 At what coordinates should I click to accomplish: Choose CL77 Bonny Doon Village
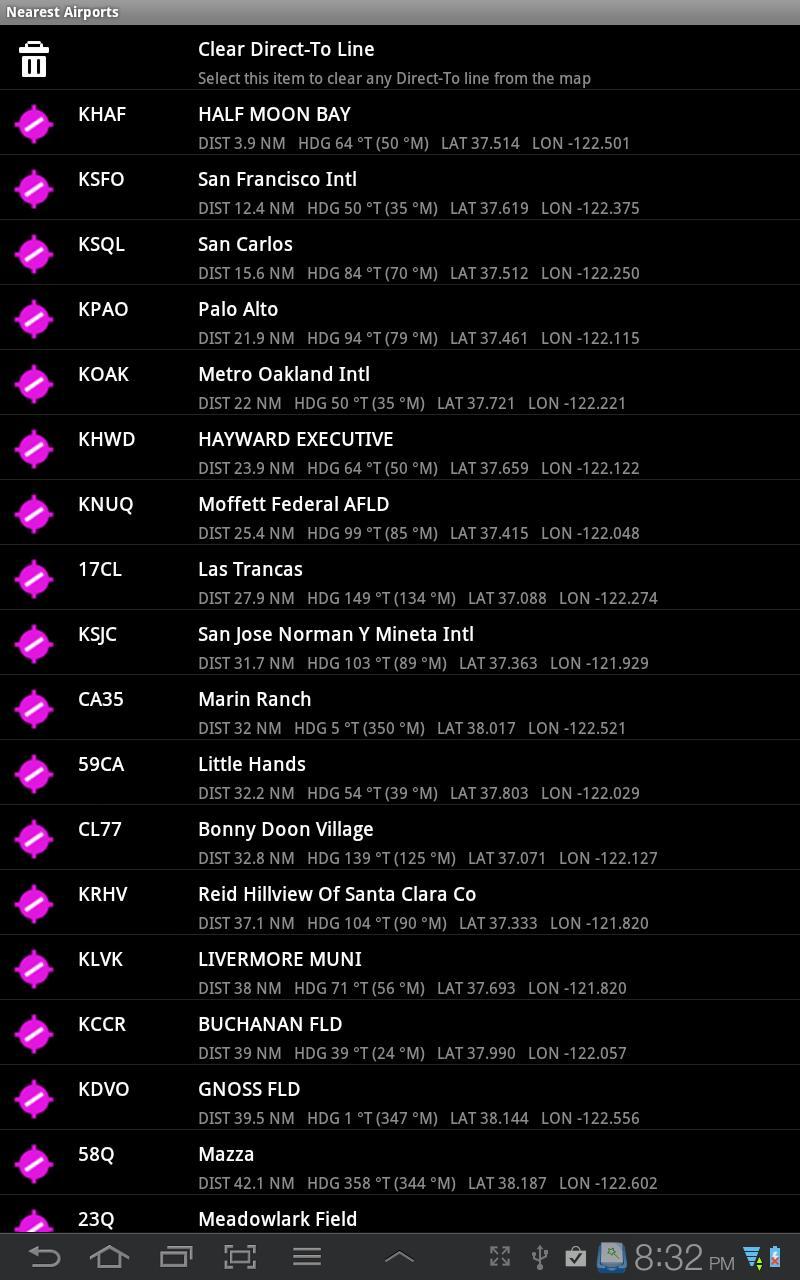point(400,840)
